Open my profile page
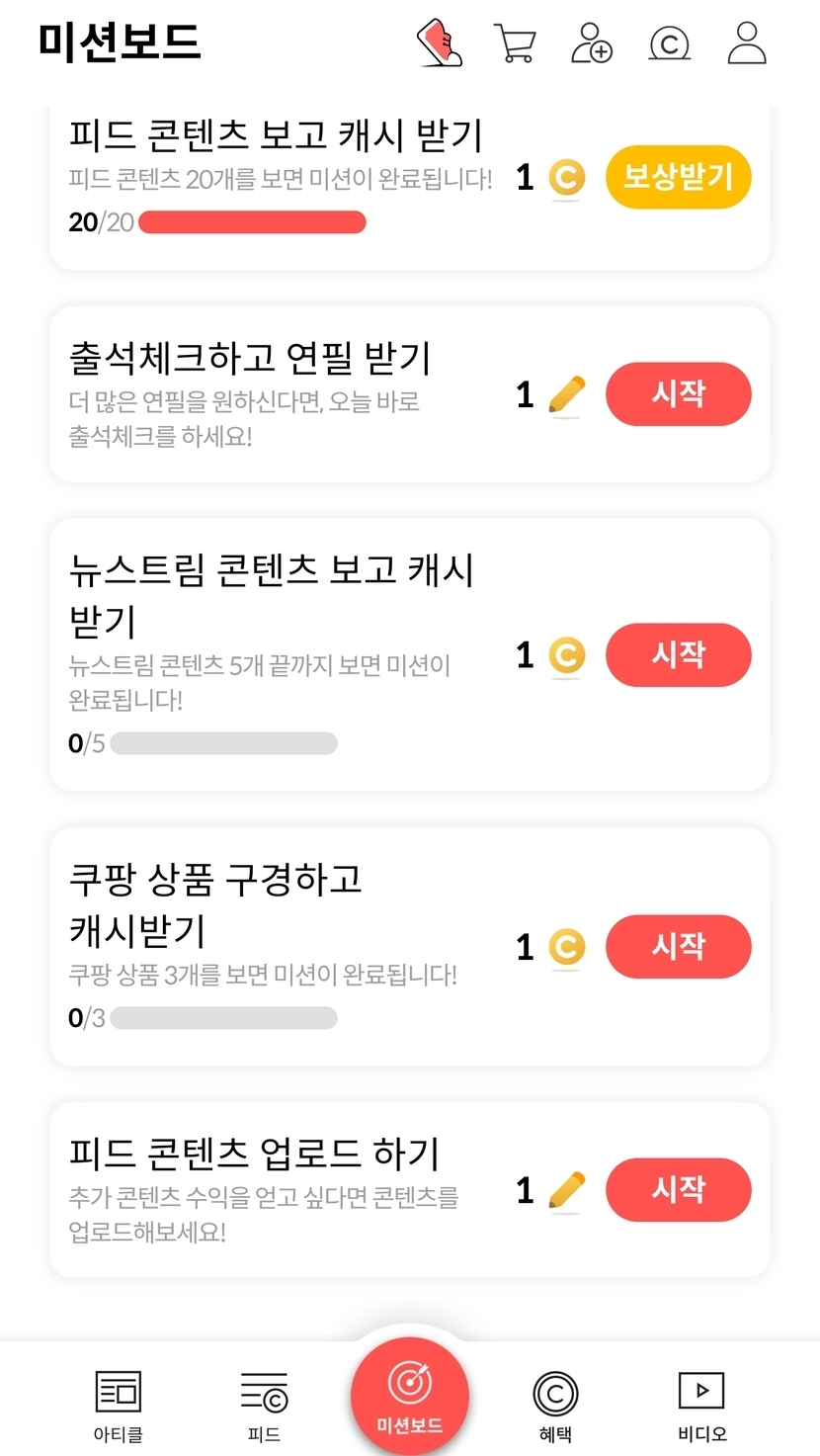 (747, 43)
